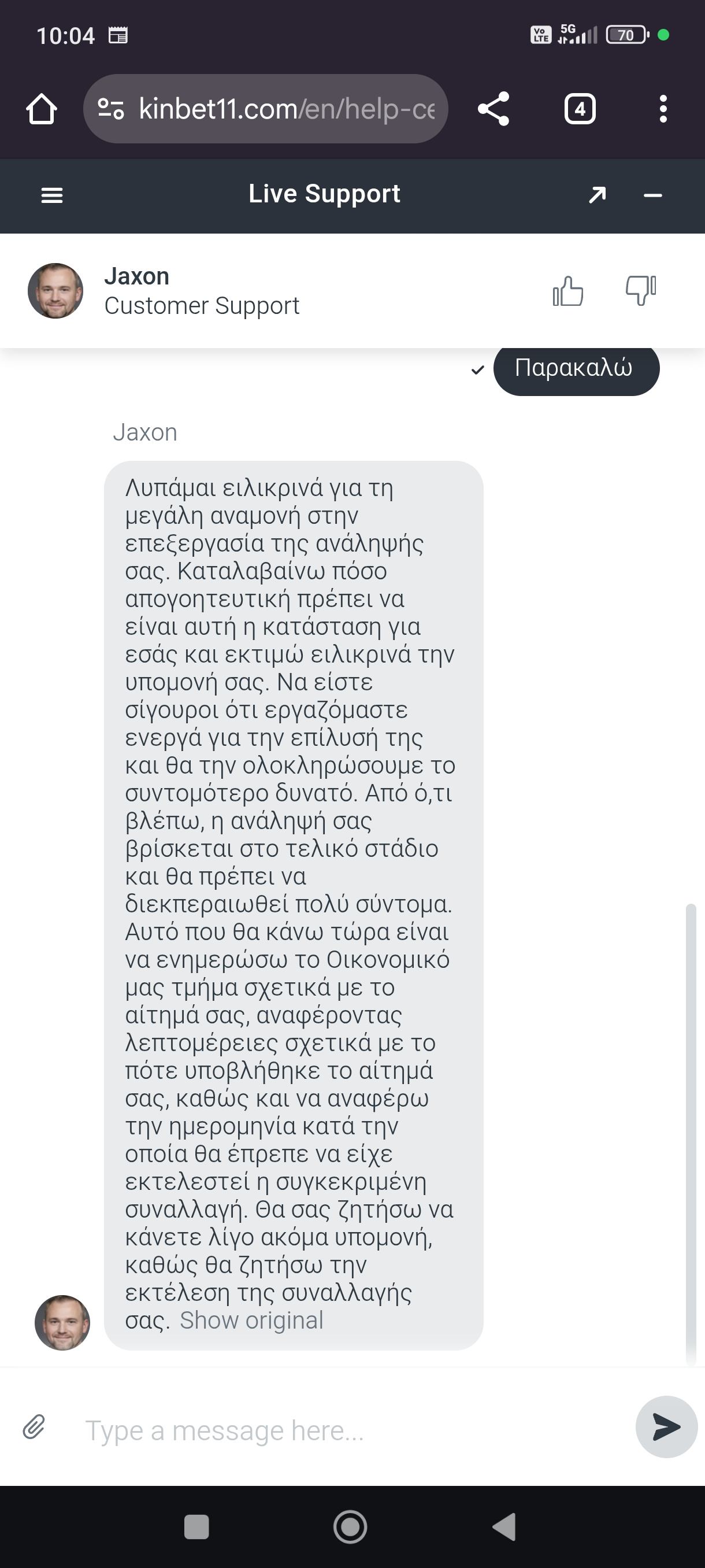Rate Jaxon with thumbs down
Image resolution: width=705 pixels, height=1568 pixels.
(640, 291)
